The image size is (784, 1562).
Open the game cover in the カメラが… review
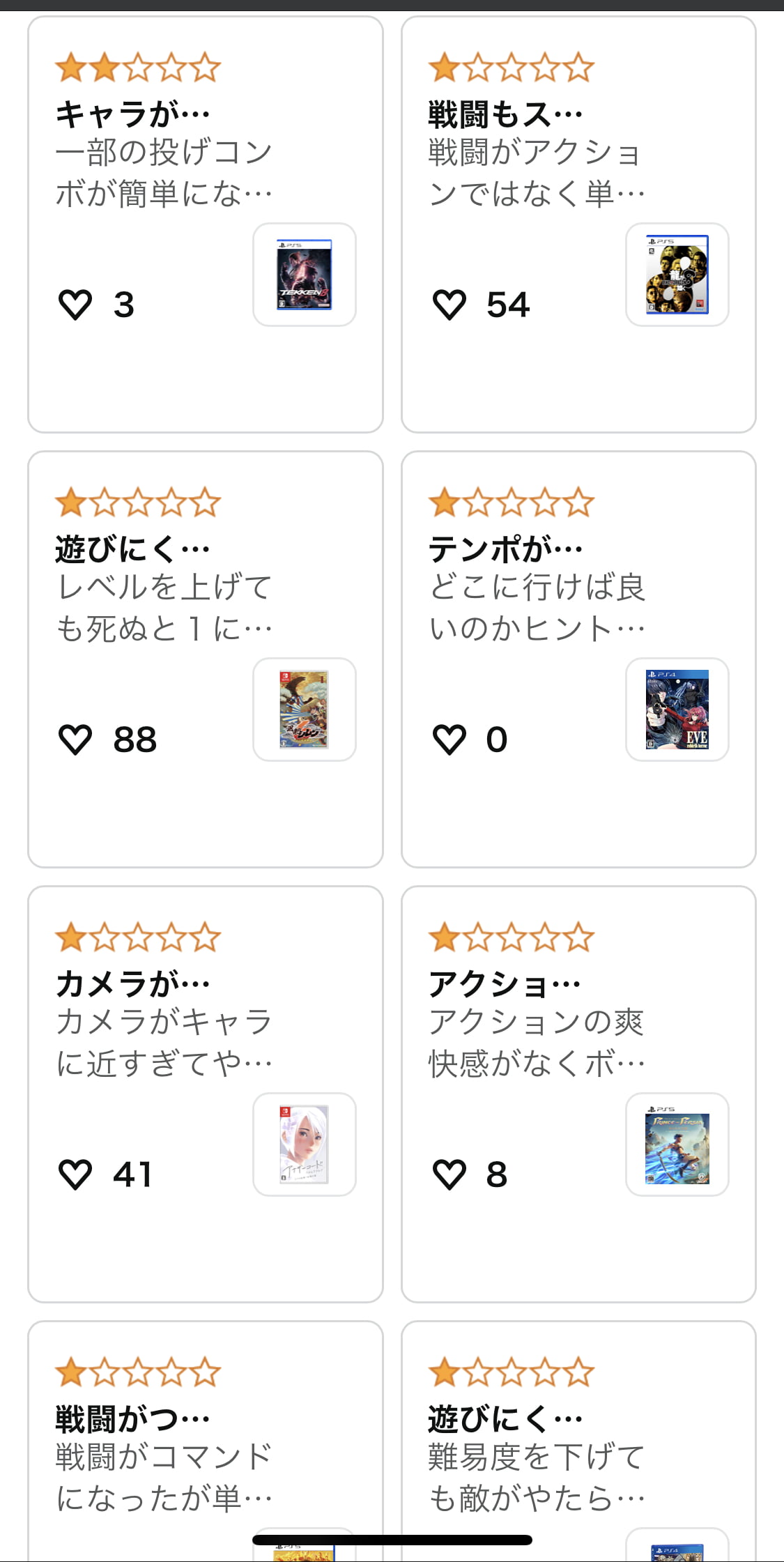pos(305,1144)
